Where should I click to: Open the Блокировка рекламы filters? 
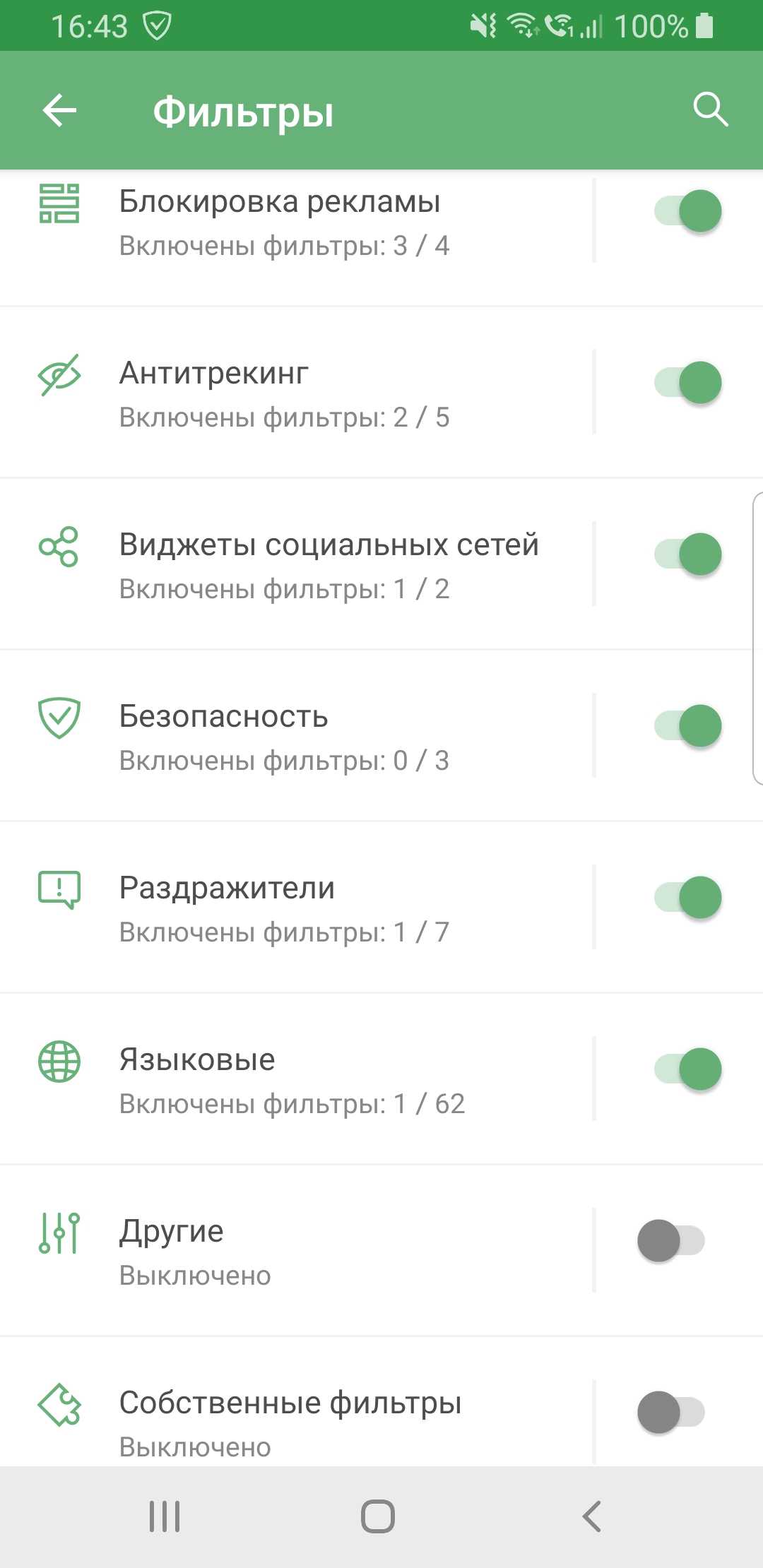(x=297, y=222)
